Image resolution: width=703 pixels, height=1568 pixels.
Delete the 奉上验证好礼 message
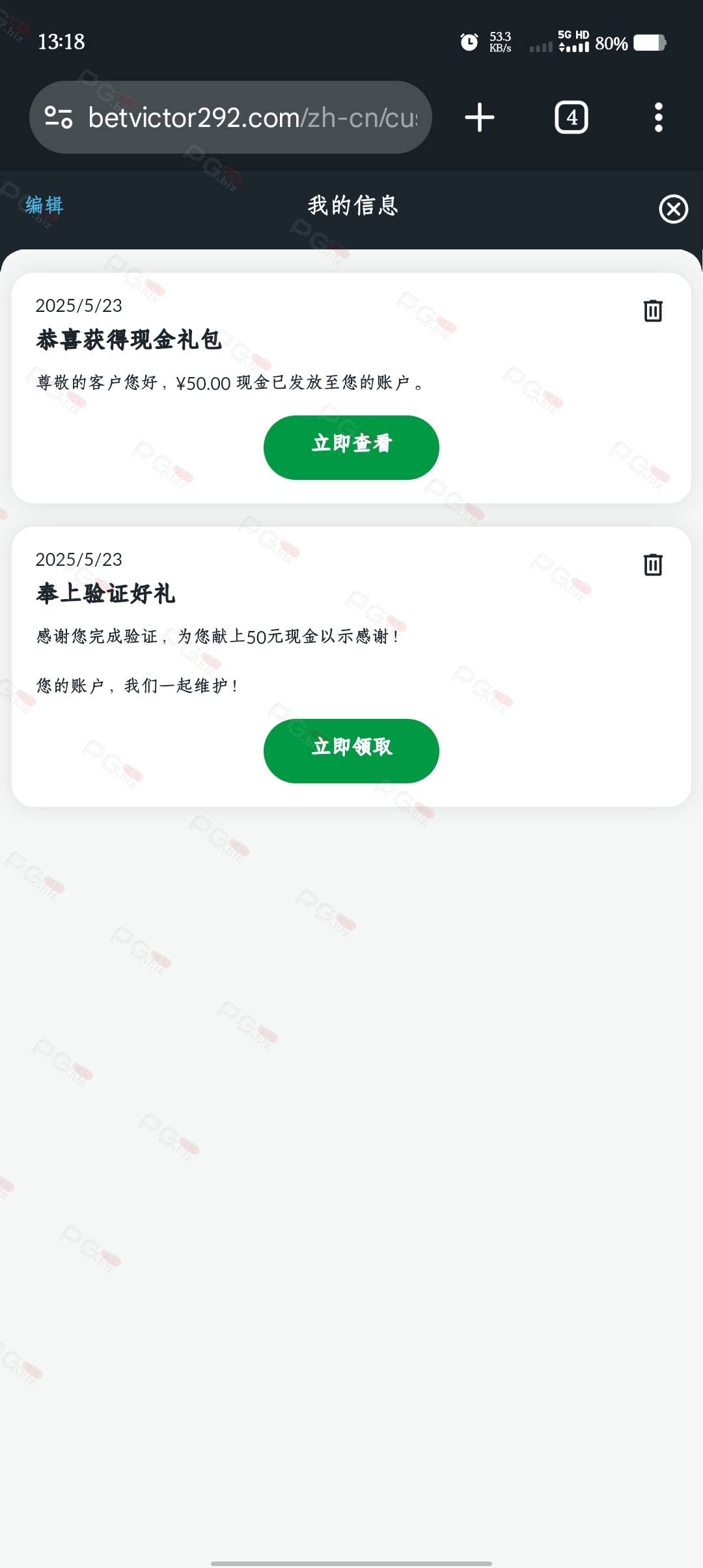[653, 565]
